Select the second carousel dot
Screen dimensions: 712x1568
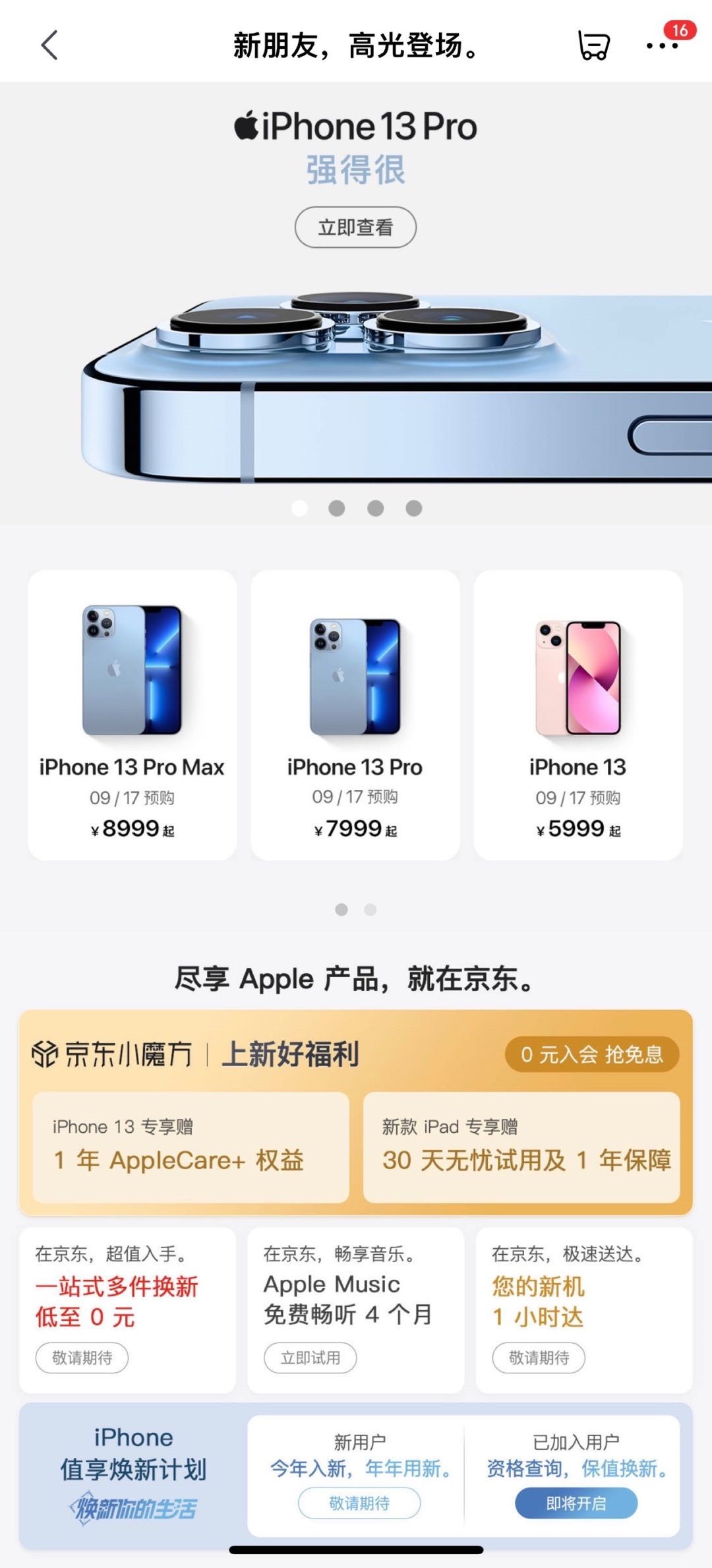(337, 508)
